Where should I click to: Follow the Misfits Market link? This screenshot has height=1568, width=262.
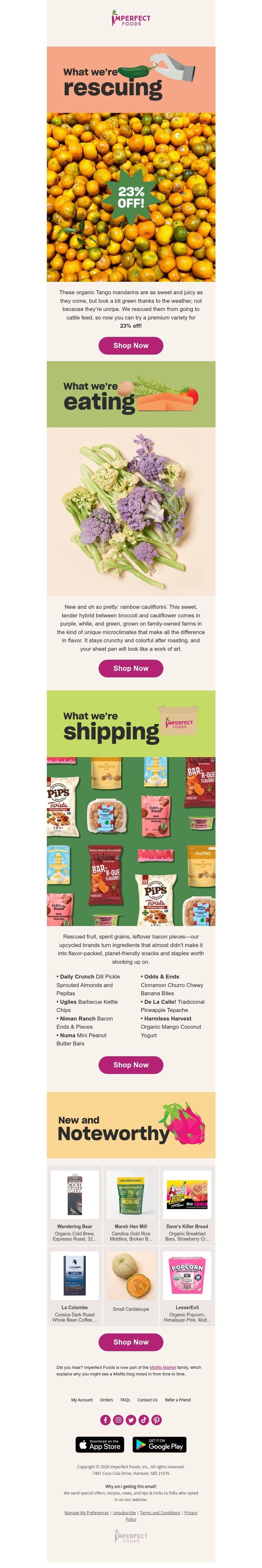(x=162, y=1367)
